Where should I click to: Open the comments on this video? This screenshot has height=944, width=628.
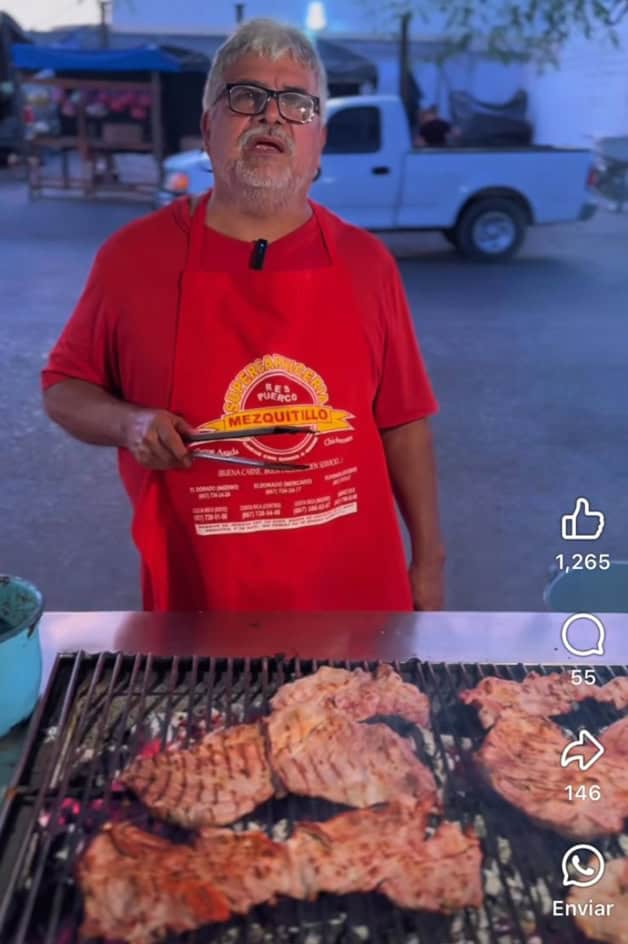click(583, 636)
